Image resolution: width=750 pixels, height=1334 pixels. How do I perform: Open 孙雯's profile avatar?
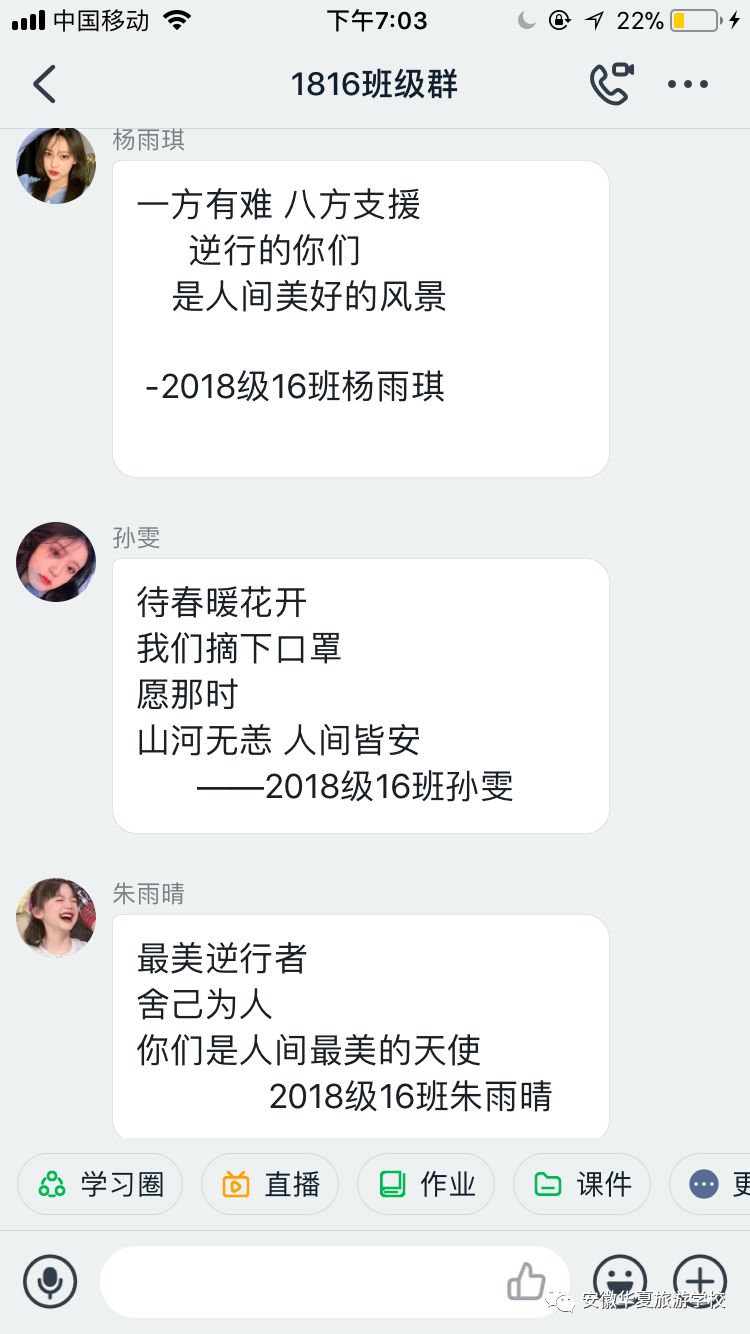pyautogui.click(x=56, y=562)
